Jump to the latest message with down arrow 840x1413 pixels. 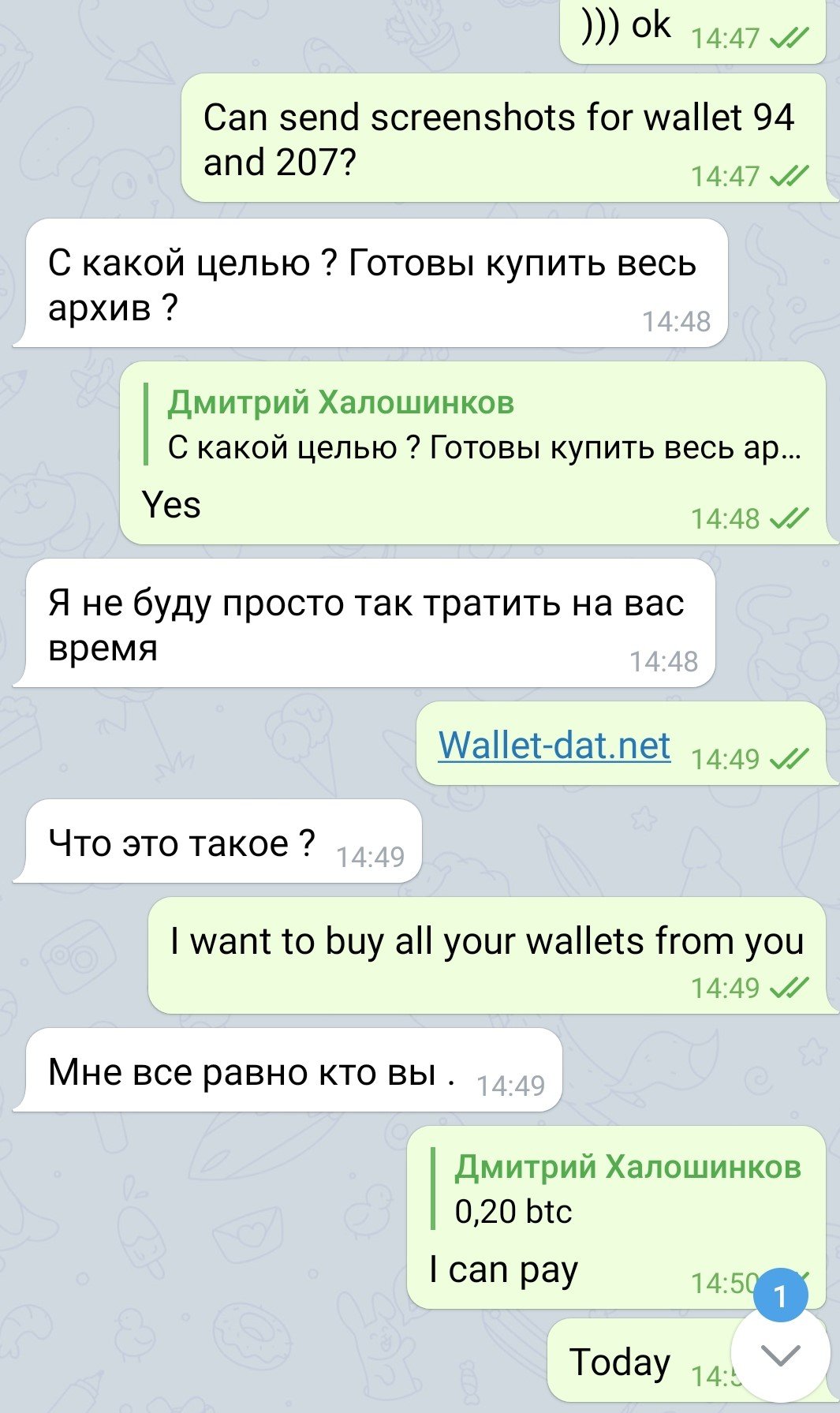point(780,1355)
